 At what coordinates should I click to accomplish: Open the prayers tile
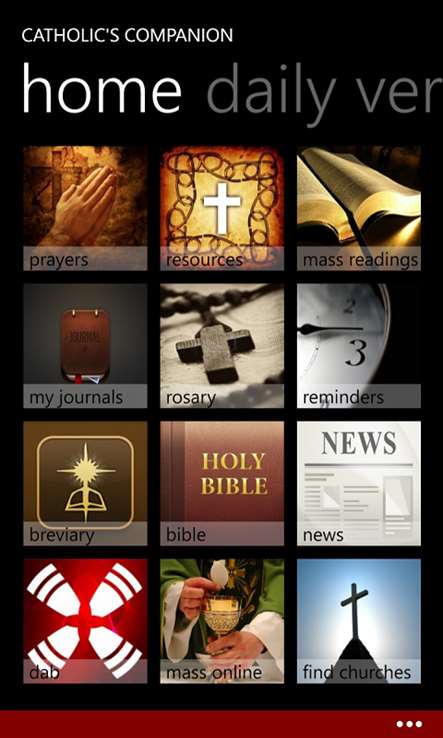click(x=85, y=208)
